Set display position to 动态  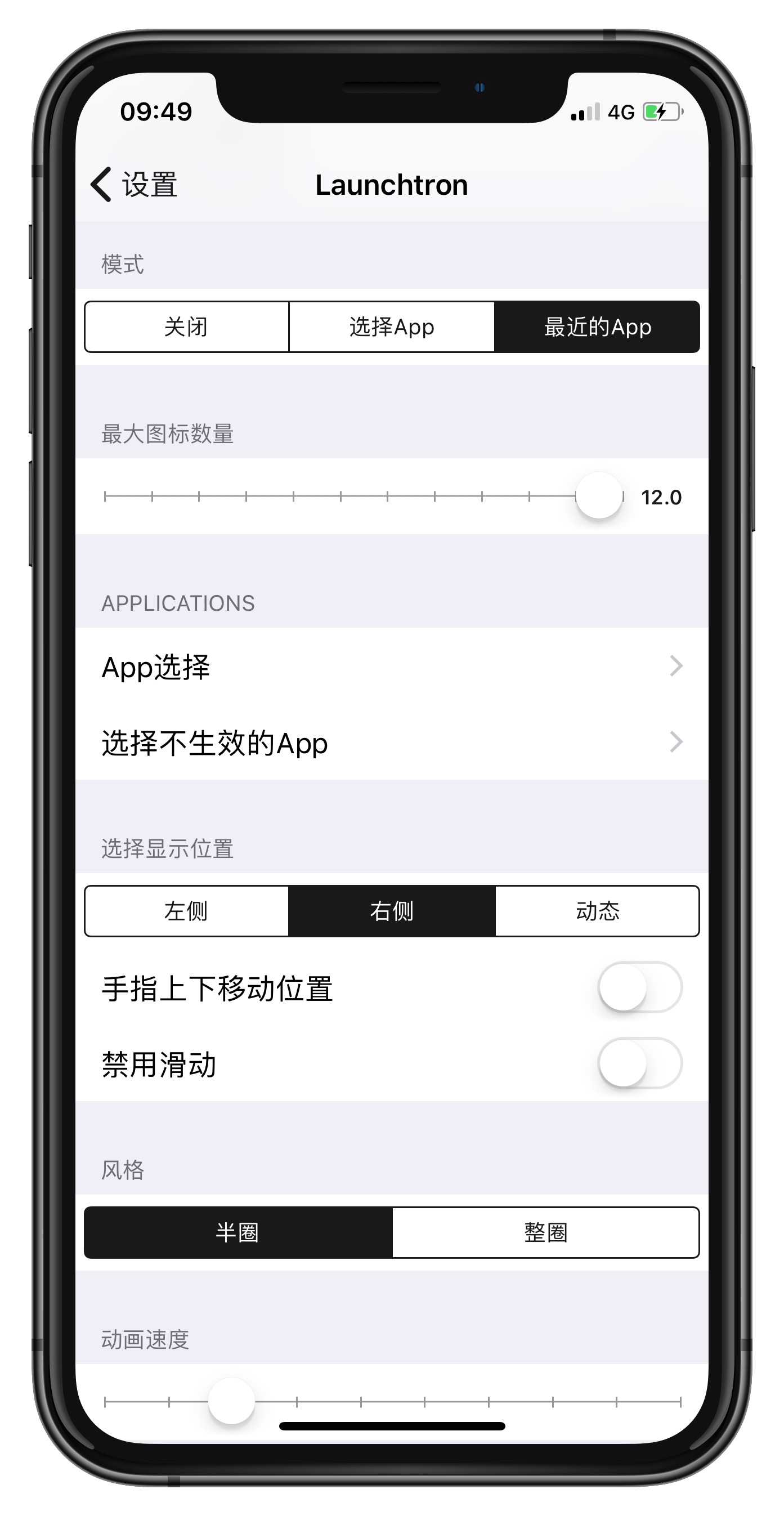click(597, 910)
